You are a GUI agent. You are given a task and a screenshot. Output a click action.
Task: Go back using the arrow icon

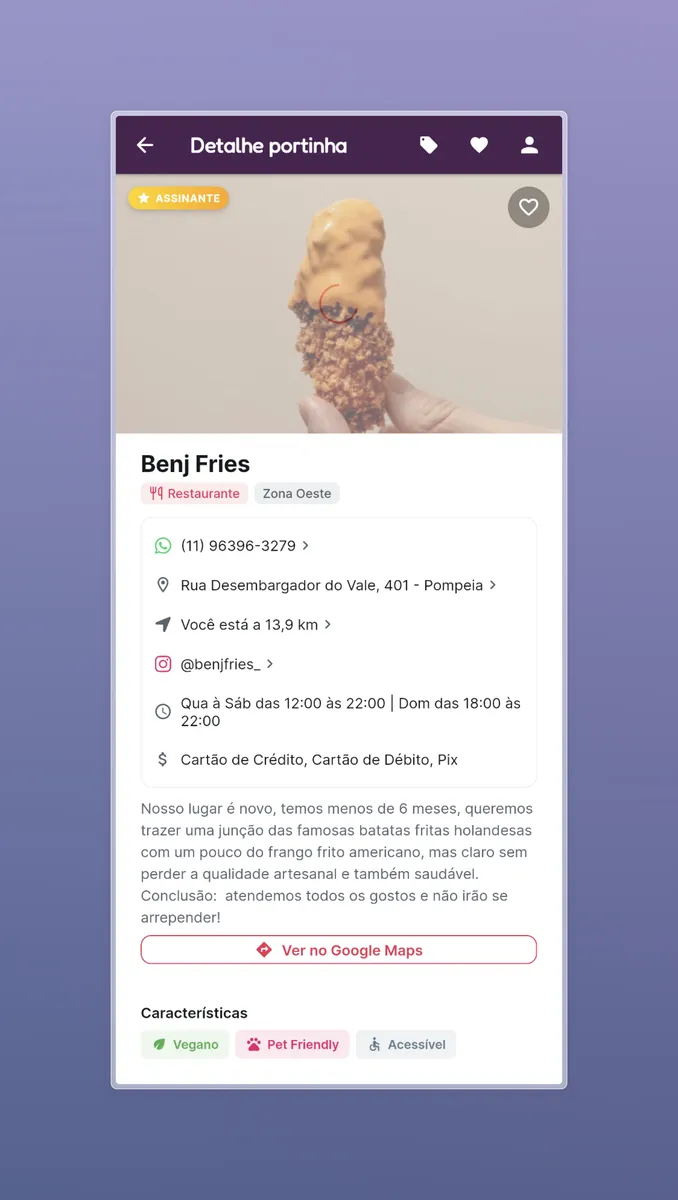click(145, 145)
